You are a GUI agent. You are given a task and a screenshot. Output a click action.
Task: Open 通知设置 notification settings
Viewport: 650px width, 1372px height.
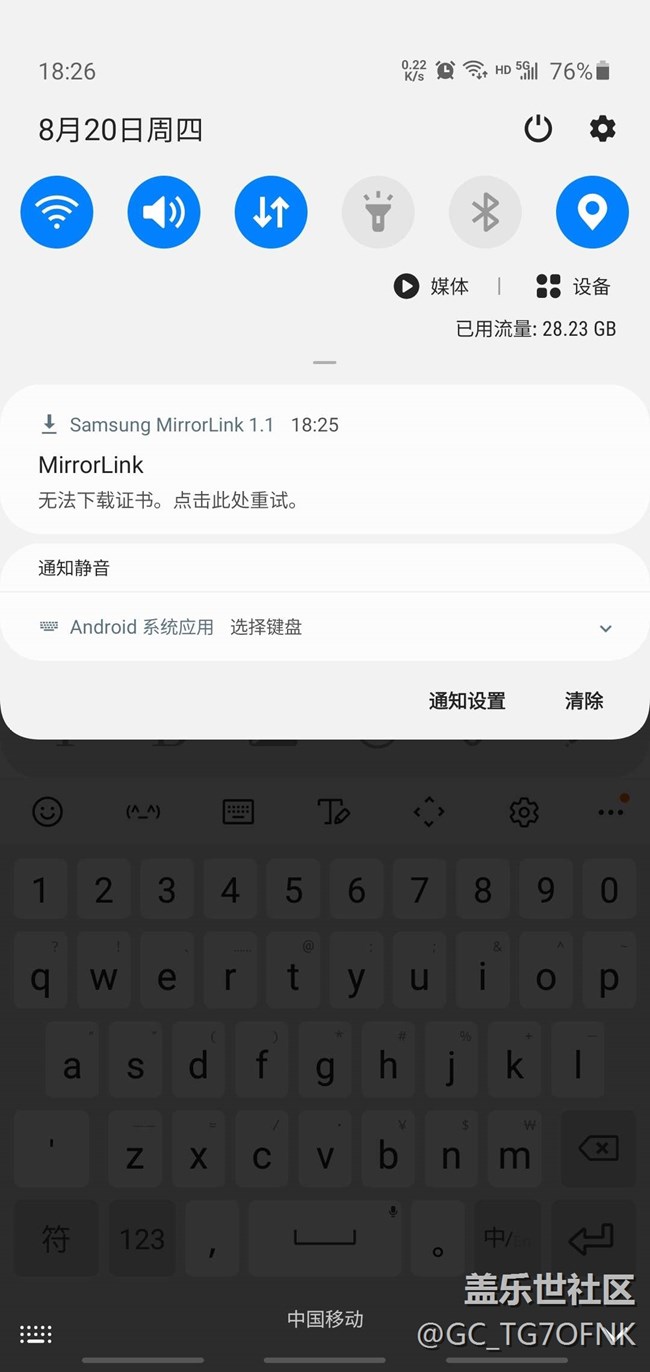pyautogui.click(x=467, y=701)
